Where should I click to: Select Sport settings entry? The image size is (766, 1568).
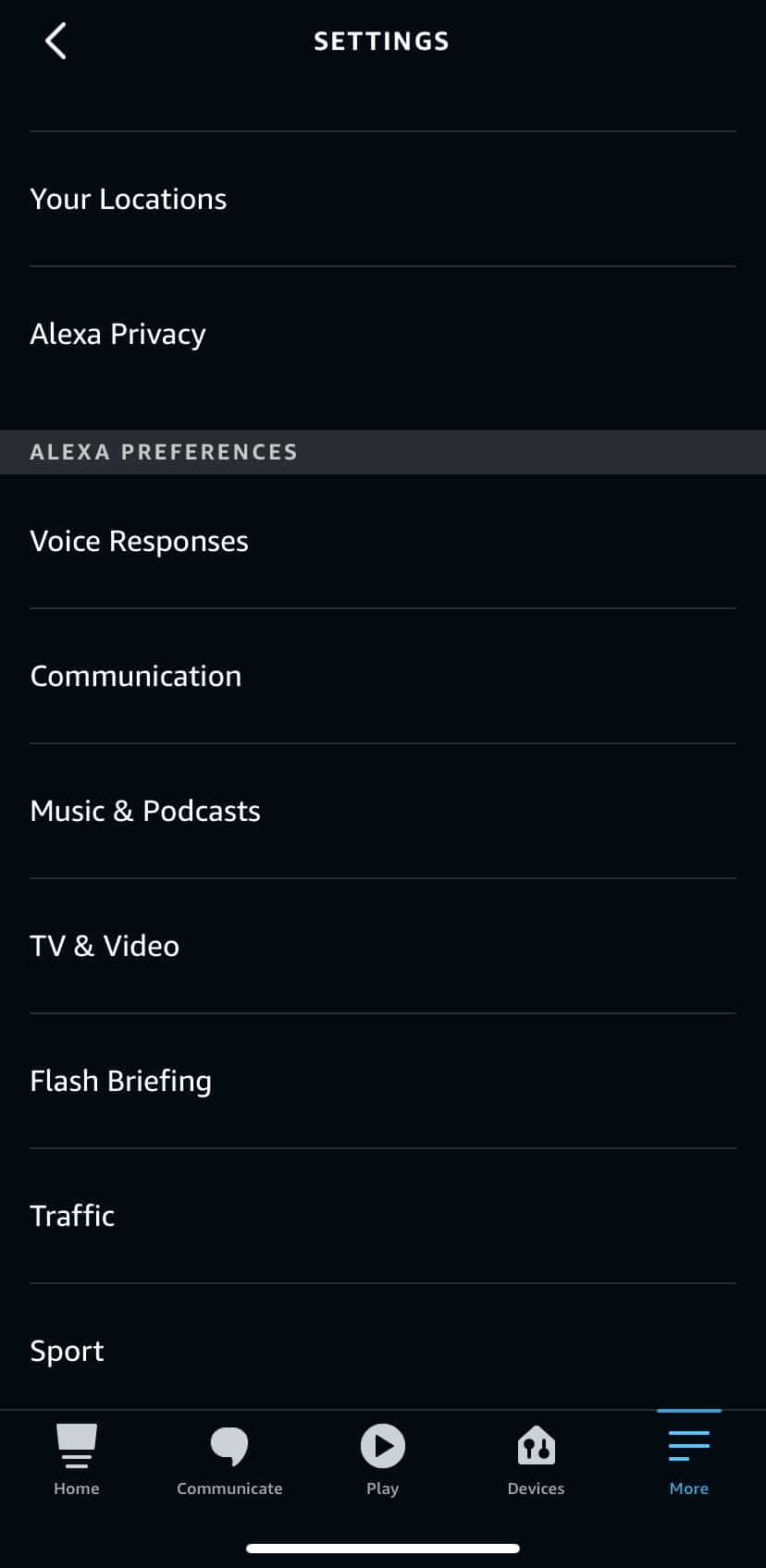(67, 1350)
